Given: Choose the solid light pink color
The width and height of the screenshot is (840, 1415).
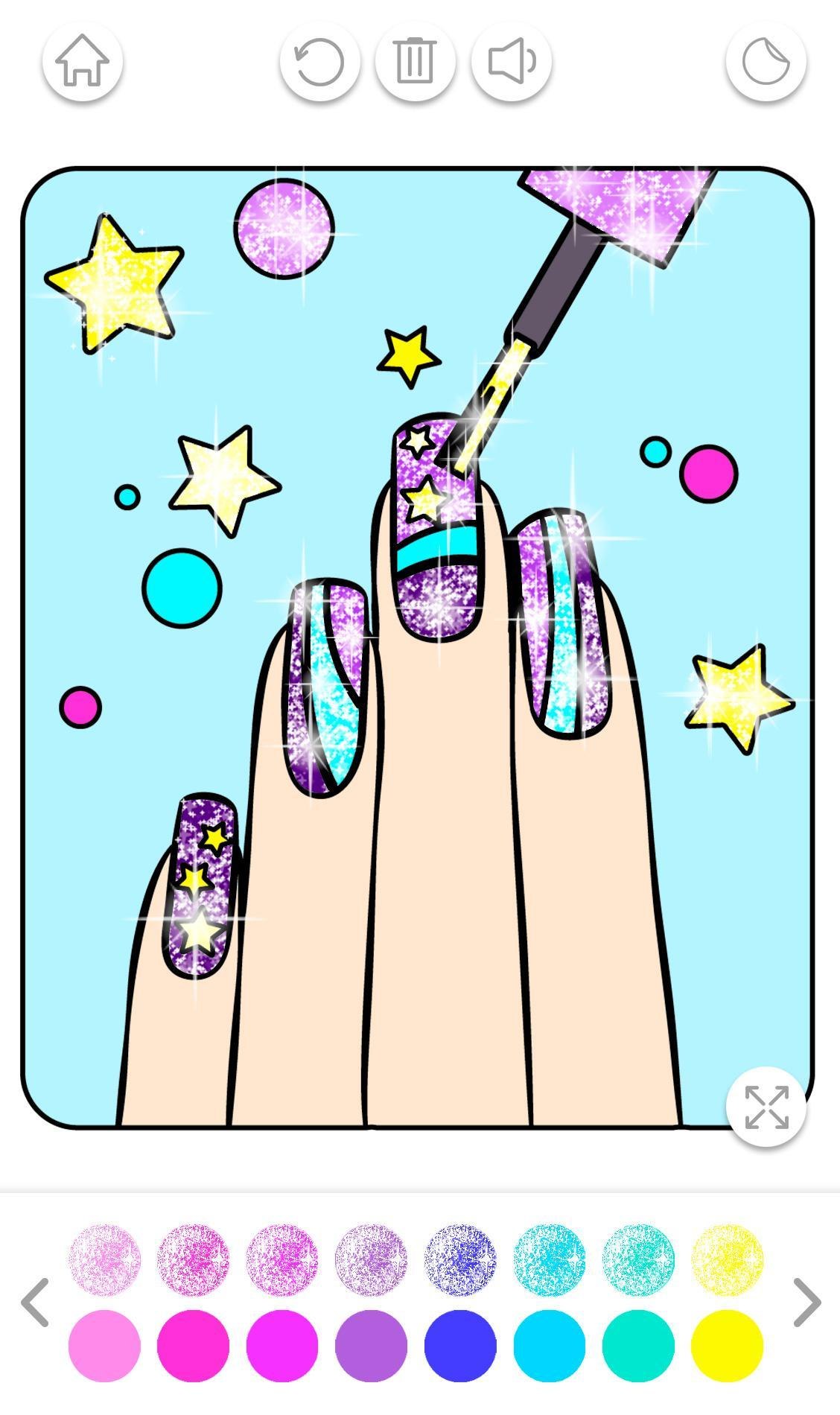Looking at the screenshot, I should coord(104,1346).
